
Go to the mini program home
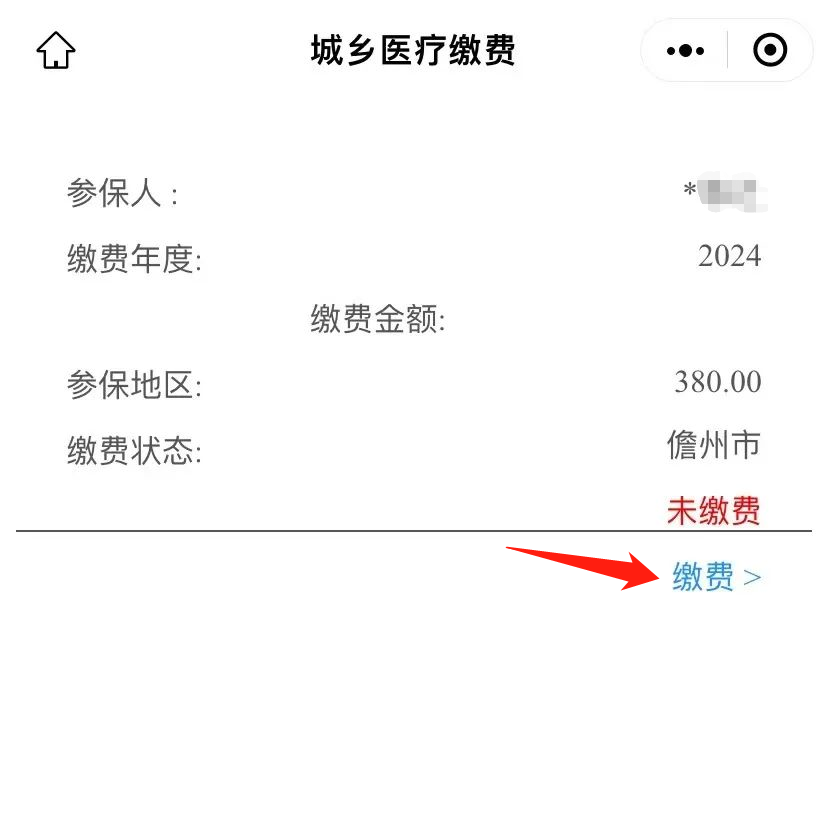(x=56, y=50)
